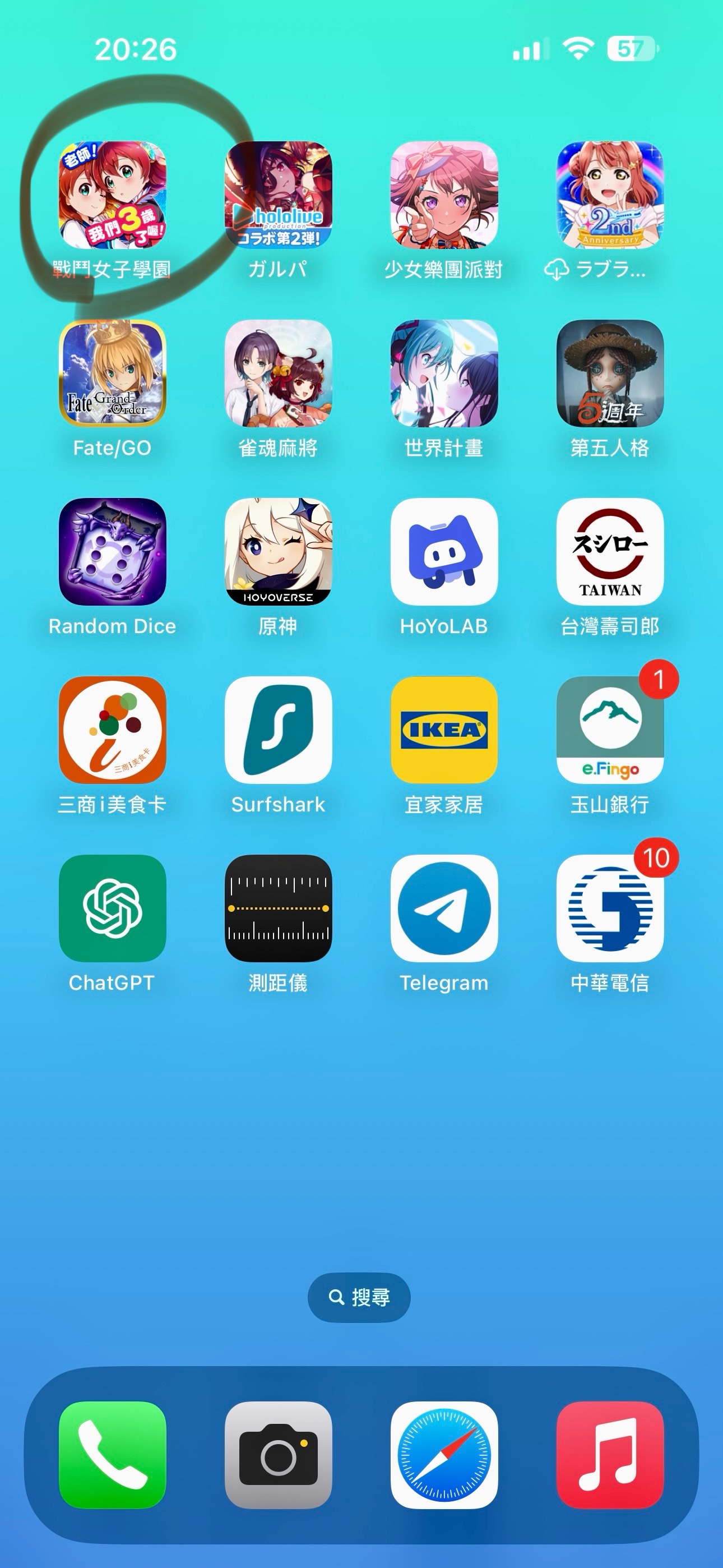
Task: Open the HoYoLAB app
Action: (444, 551)
